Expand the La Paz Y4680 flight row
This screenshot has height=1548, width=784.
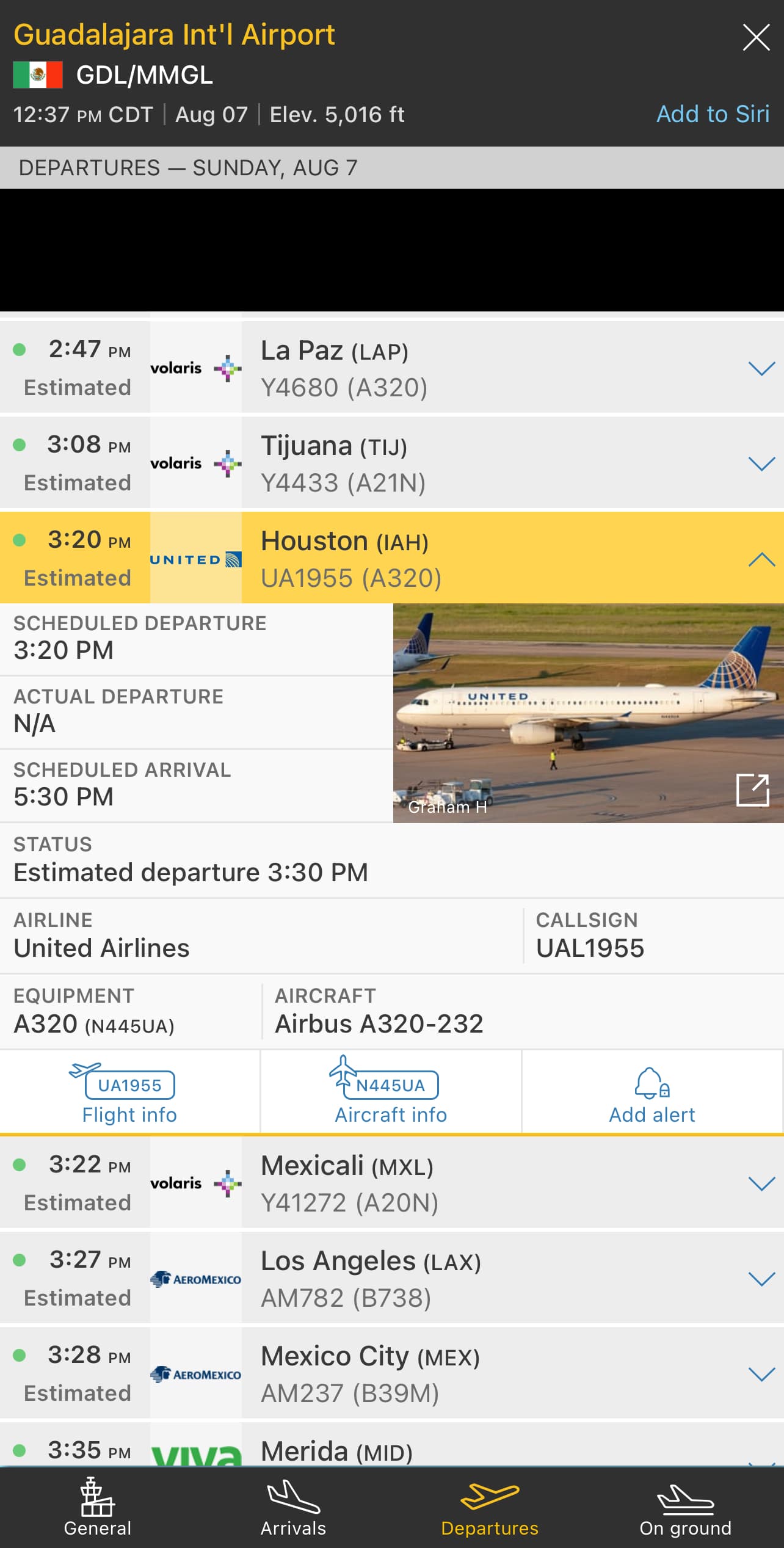761,368
